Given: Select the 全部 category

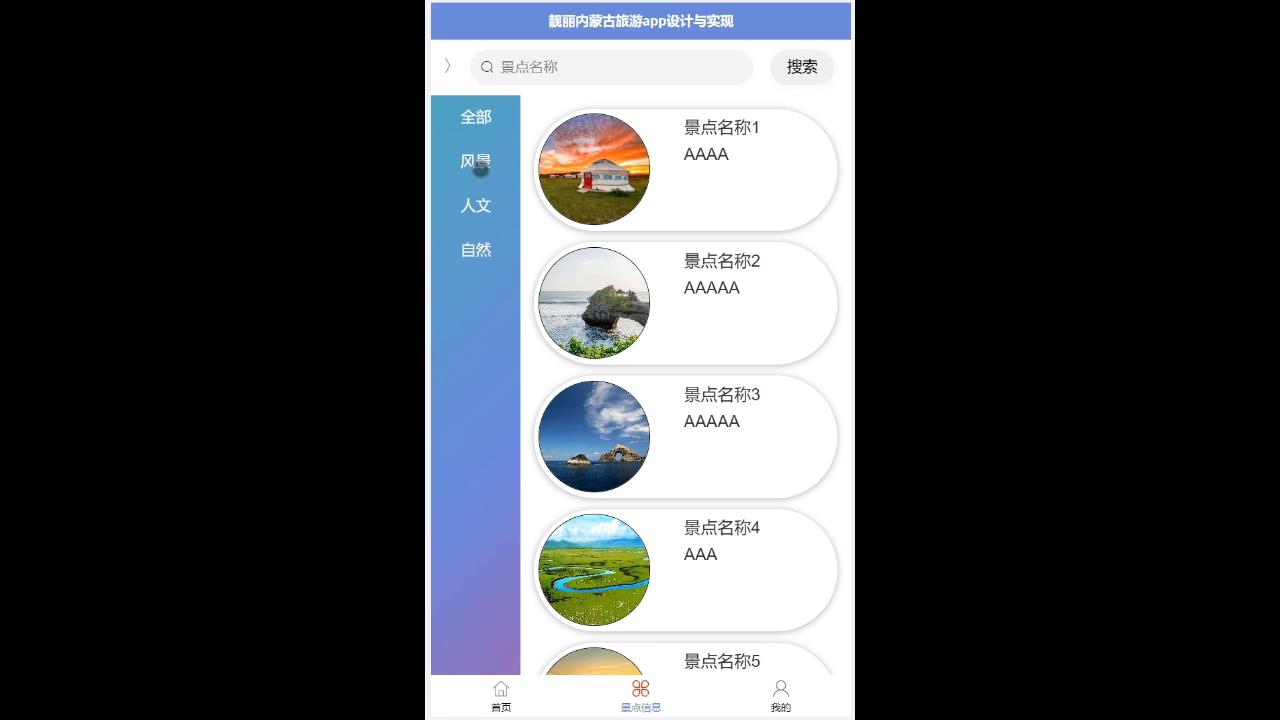Looking at the screenshot, I should click(x=476, y=117).
